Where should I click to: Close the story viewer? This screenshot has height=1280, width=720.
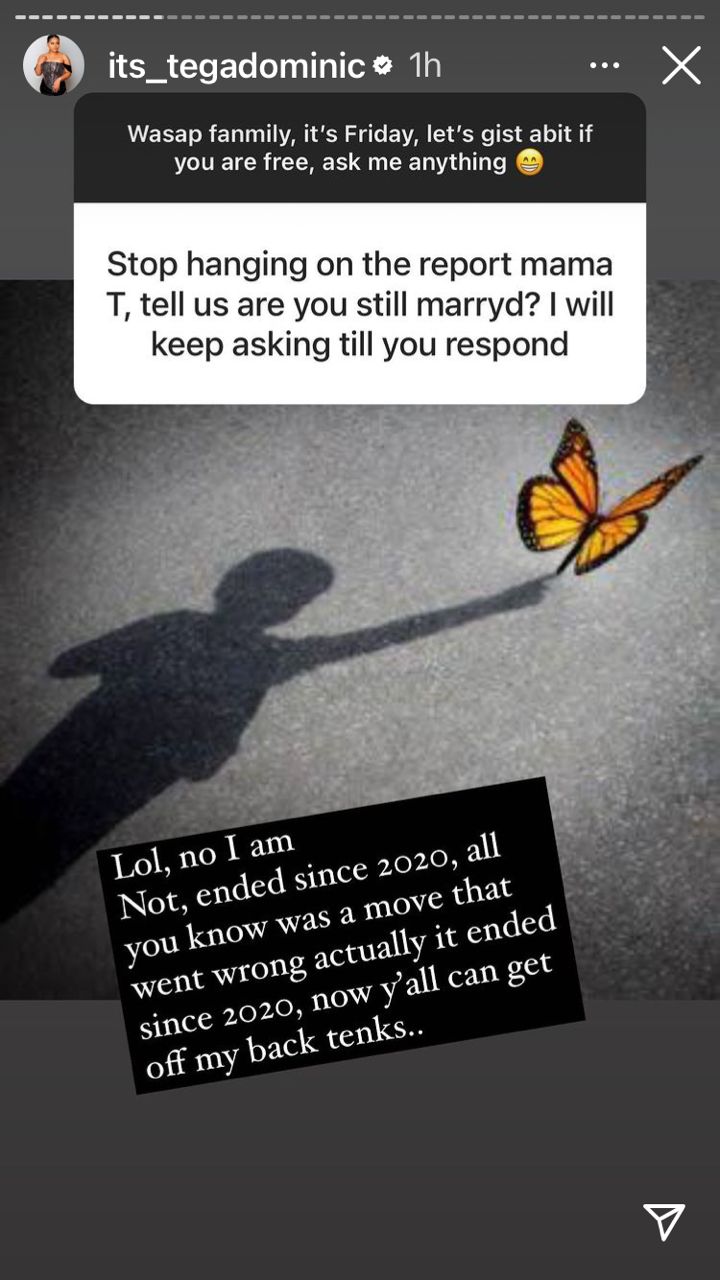(681, 66)
